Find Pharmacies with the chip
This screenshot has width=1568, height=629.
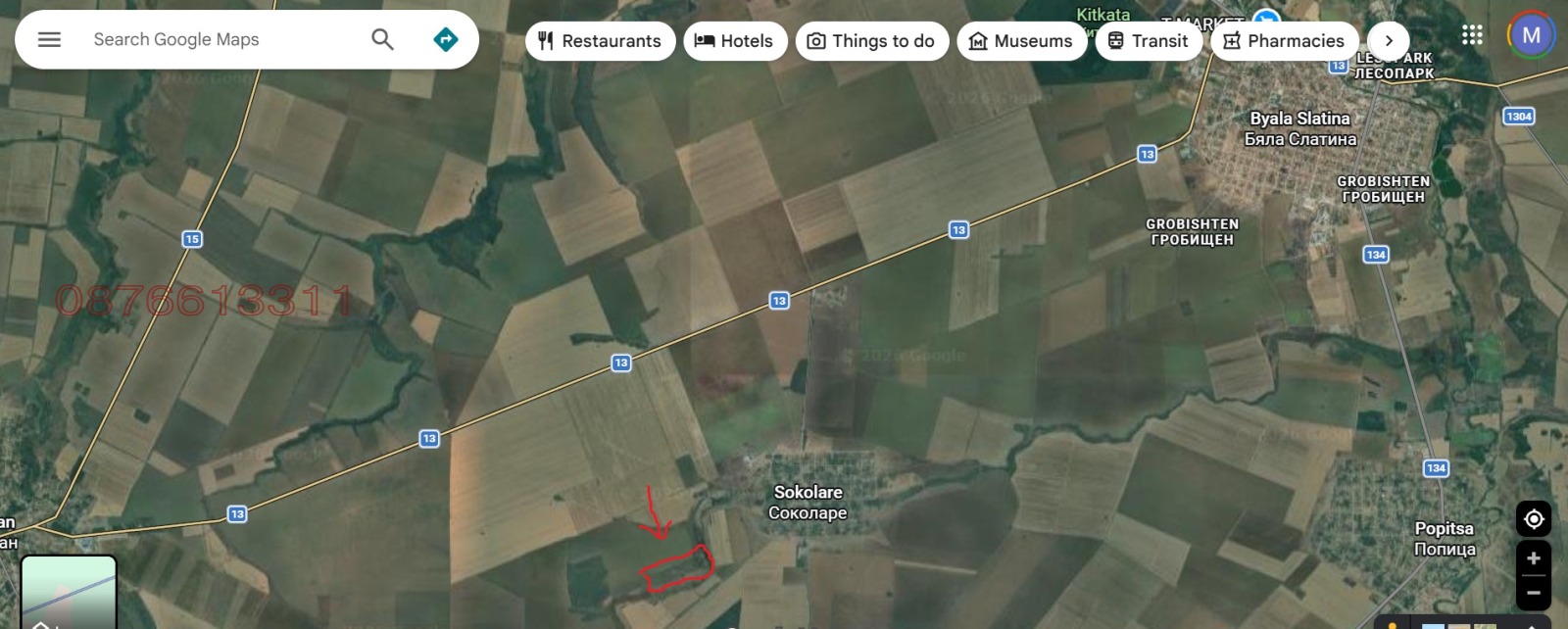(1284, 41)
